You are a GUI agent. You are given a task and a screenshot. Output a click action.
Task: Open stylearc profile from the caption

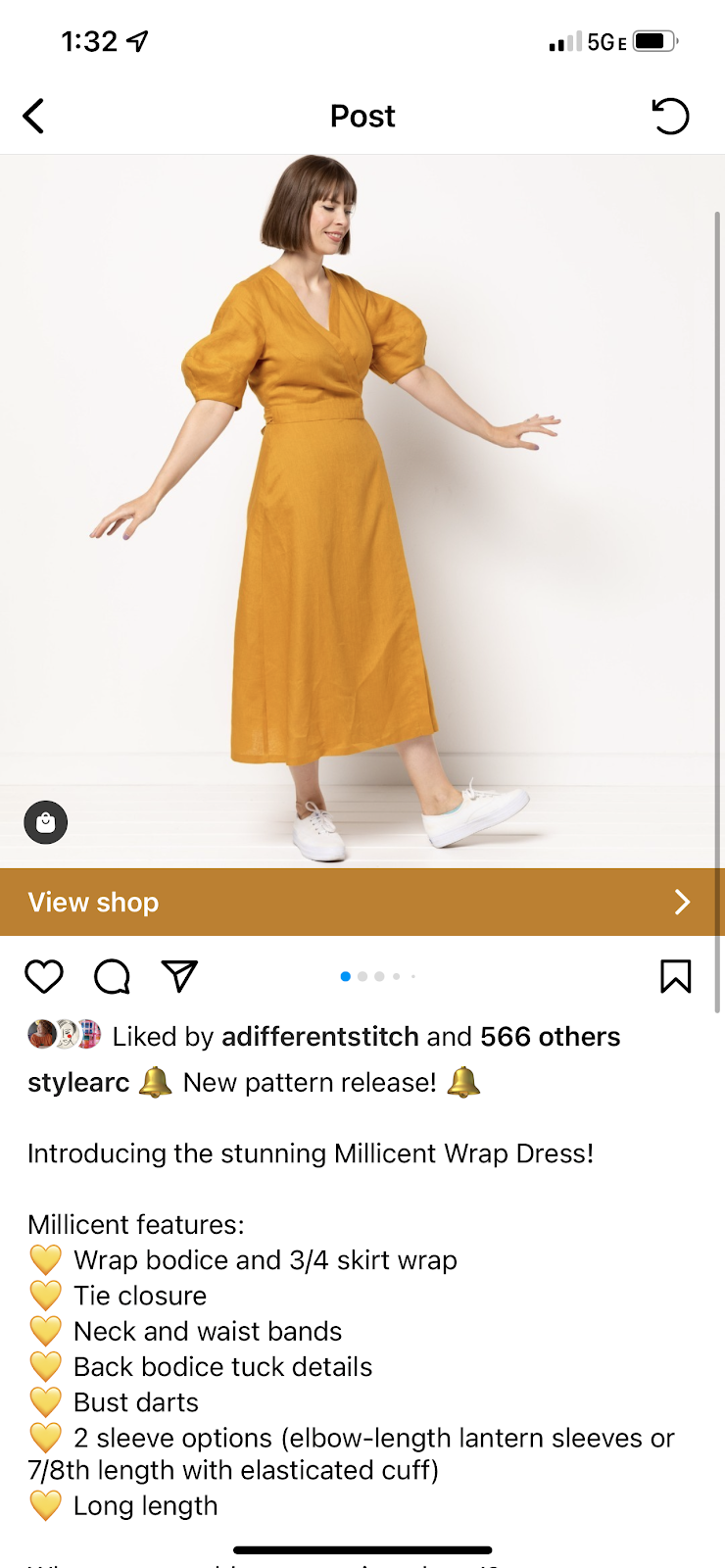(78, 1083)
